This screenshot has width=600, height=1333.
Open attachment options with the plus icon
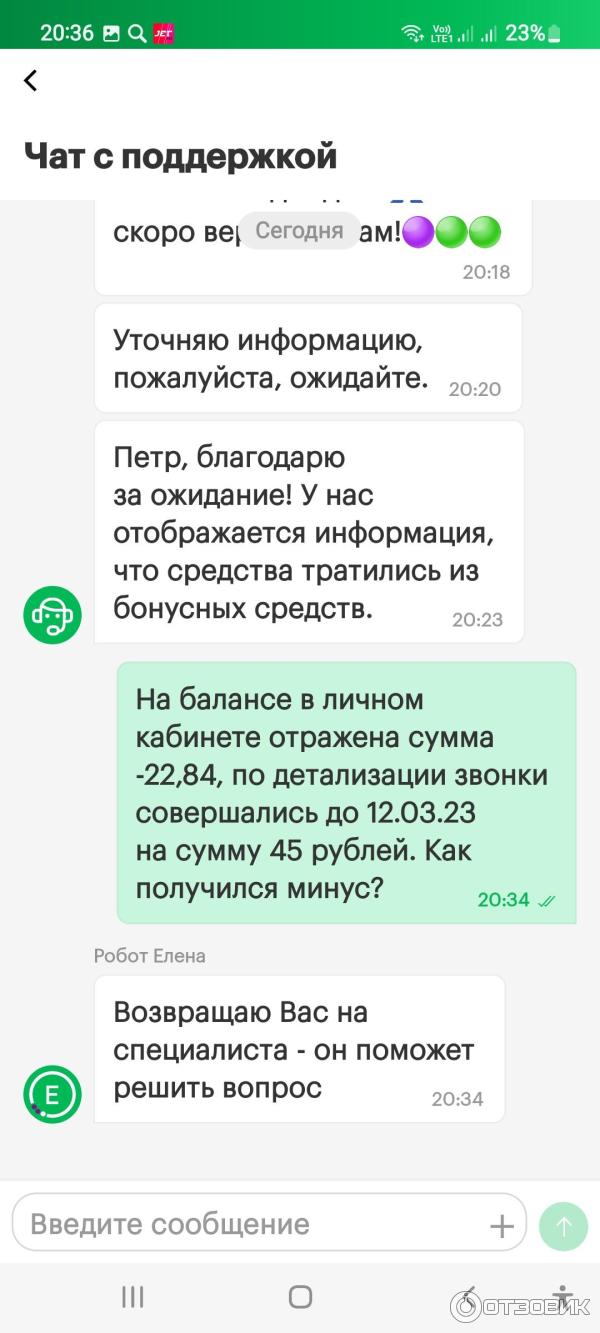[x=501, y=1226]
